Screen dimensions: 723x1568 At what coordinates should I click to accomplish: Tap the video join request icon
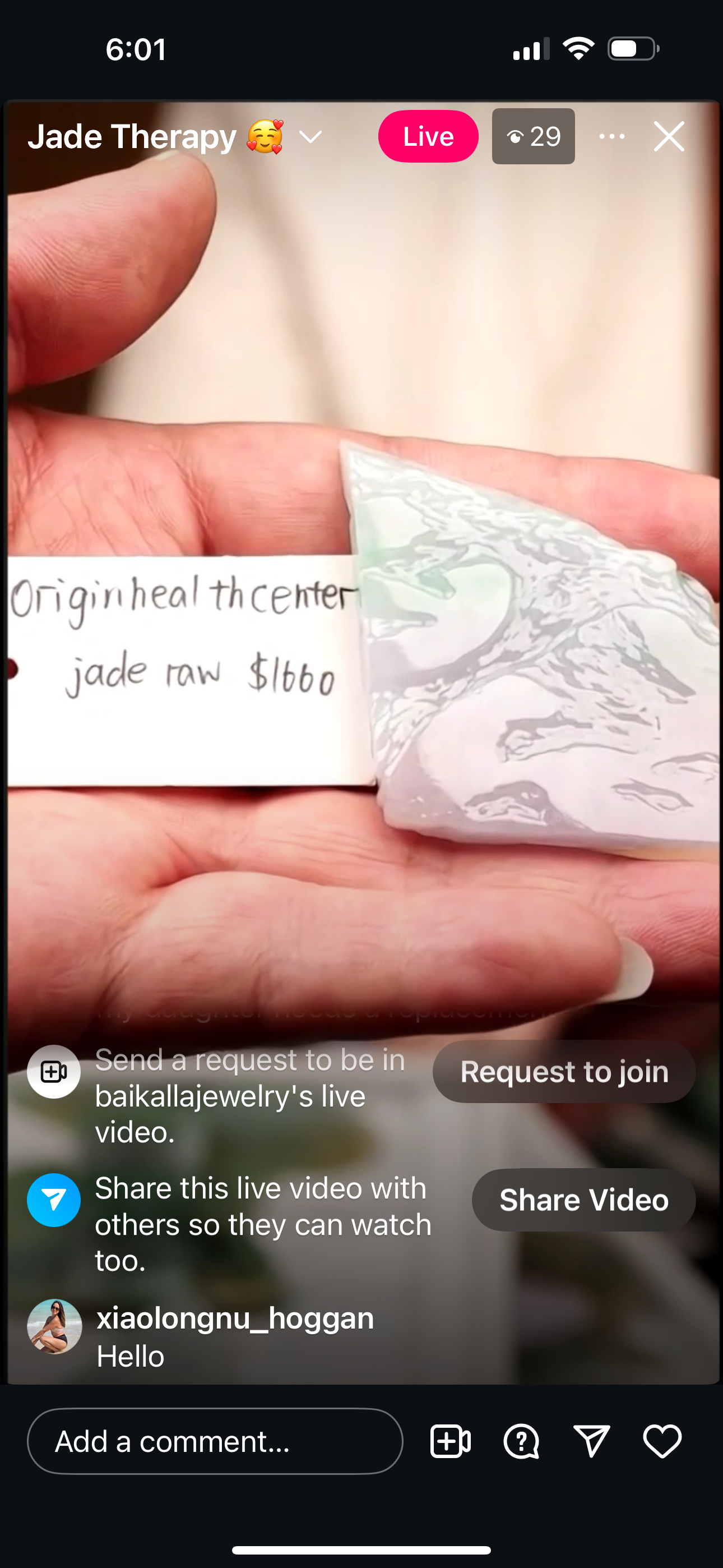point(451,1441)
